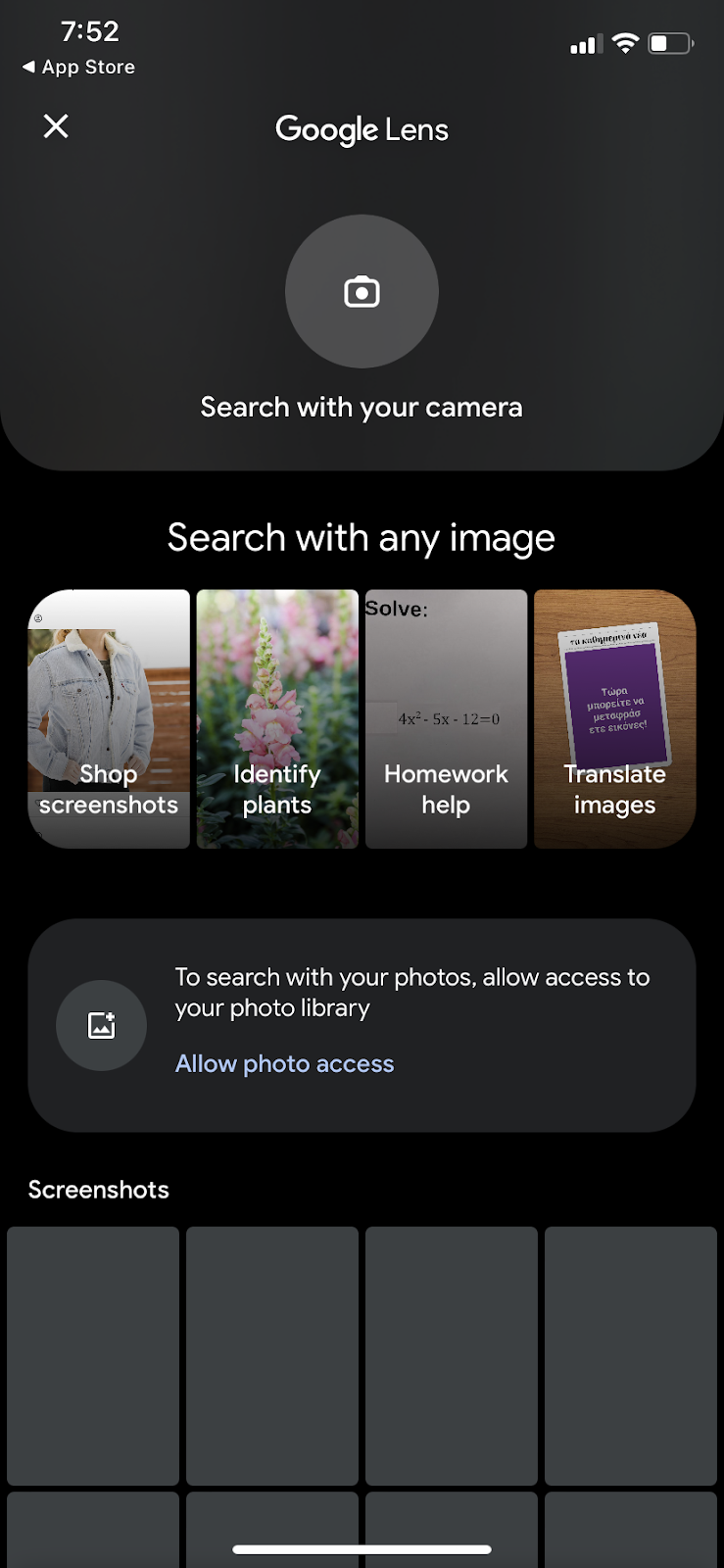Viewport: 724px width, 1568px height.
Task: Tap the Allow photo access link
Action: click(284, 1063)
